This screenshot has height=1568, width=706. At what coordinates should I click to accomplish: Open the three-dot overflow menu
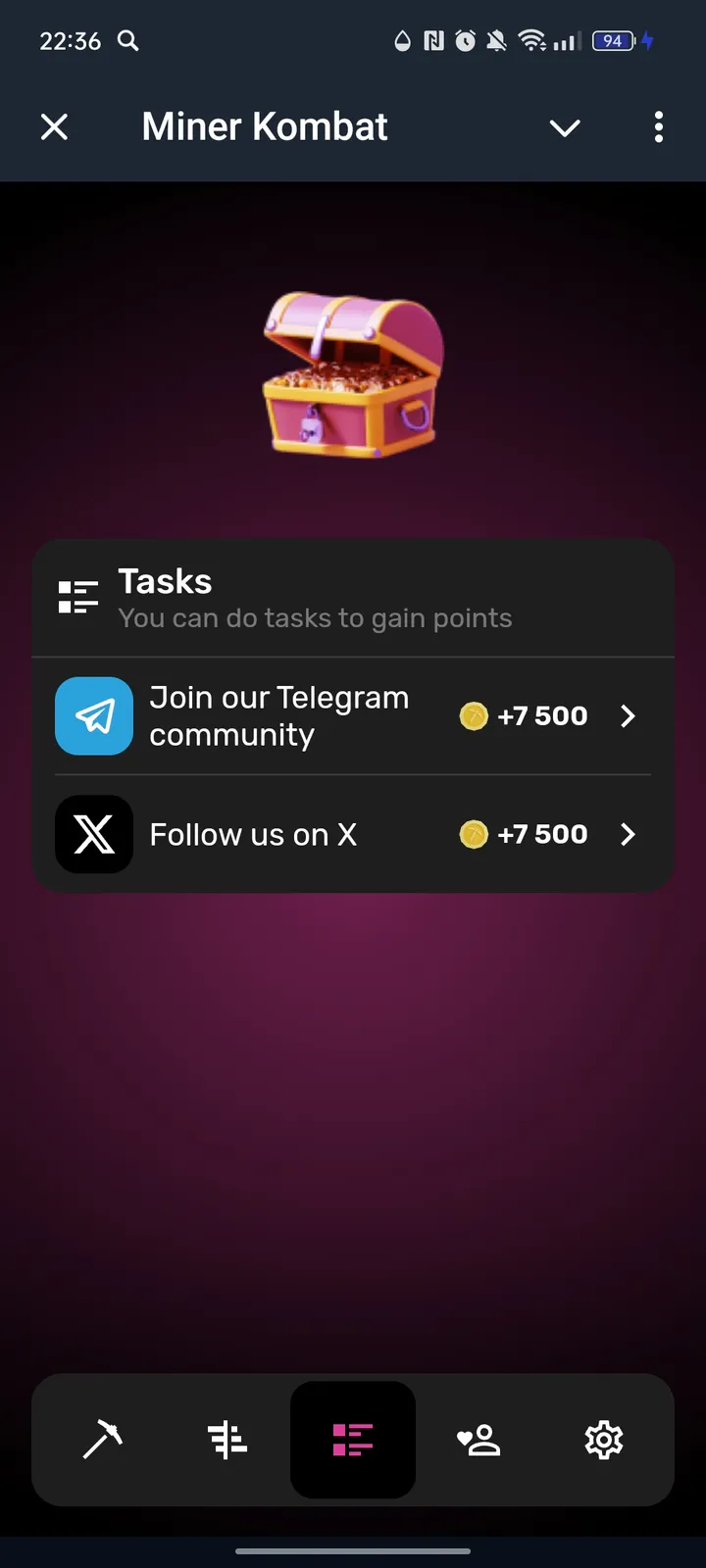click(658, 127)
